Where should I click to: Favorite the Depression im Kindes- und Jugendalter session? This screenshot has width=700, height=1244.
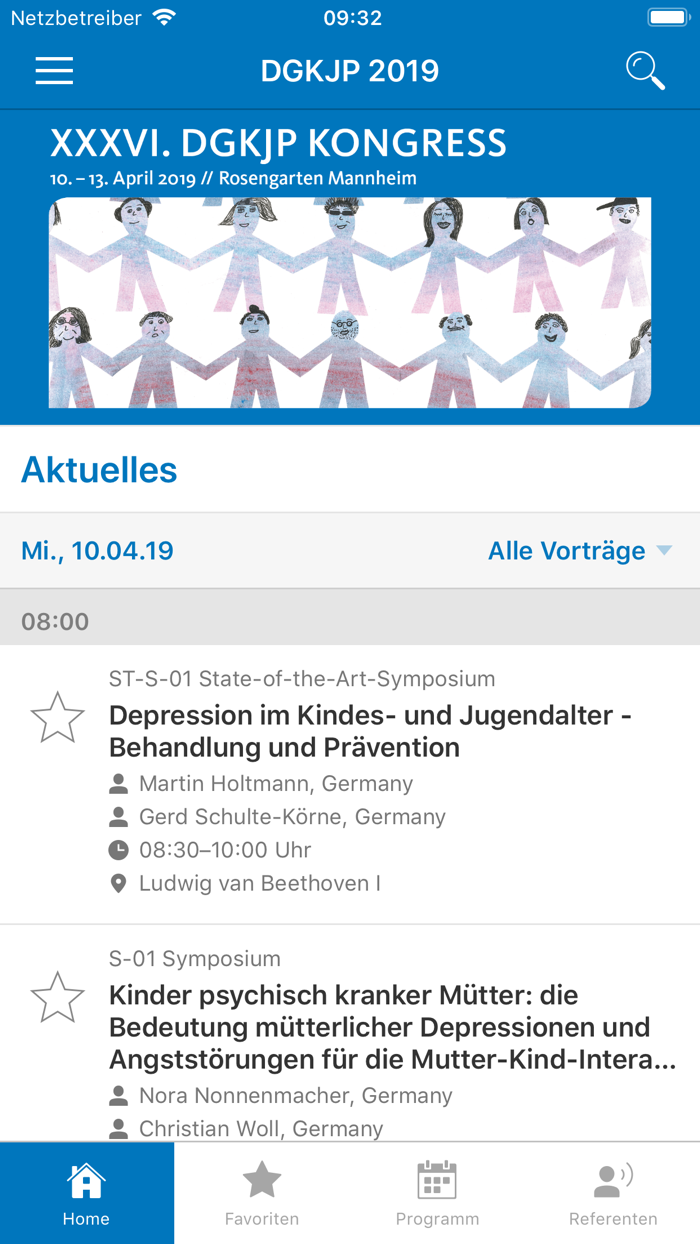(57, 717)
